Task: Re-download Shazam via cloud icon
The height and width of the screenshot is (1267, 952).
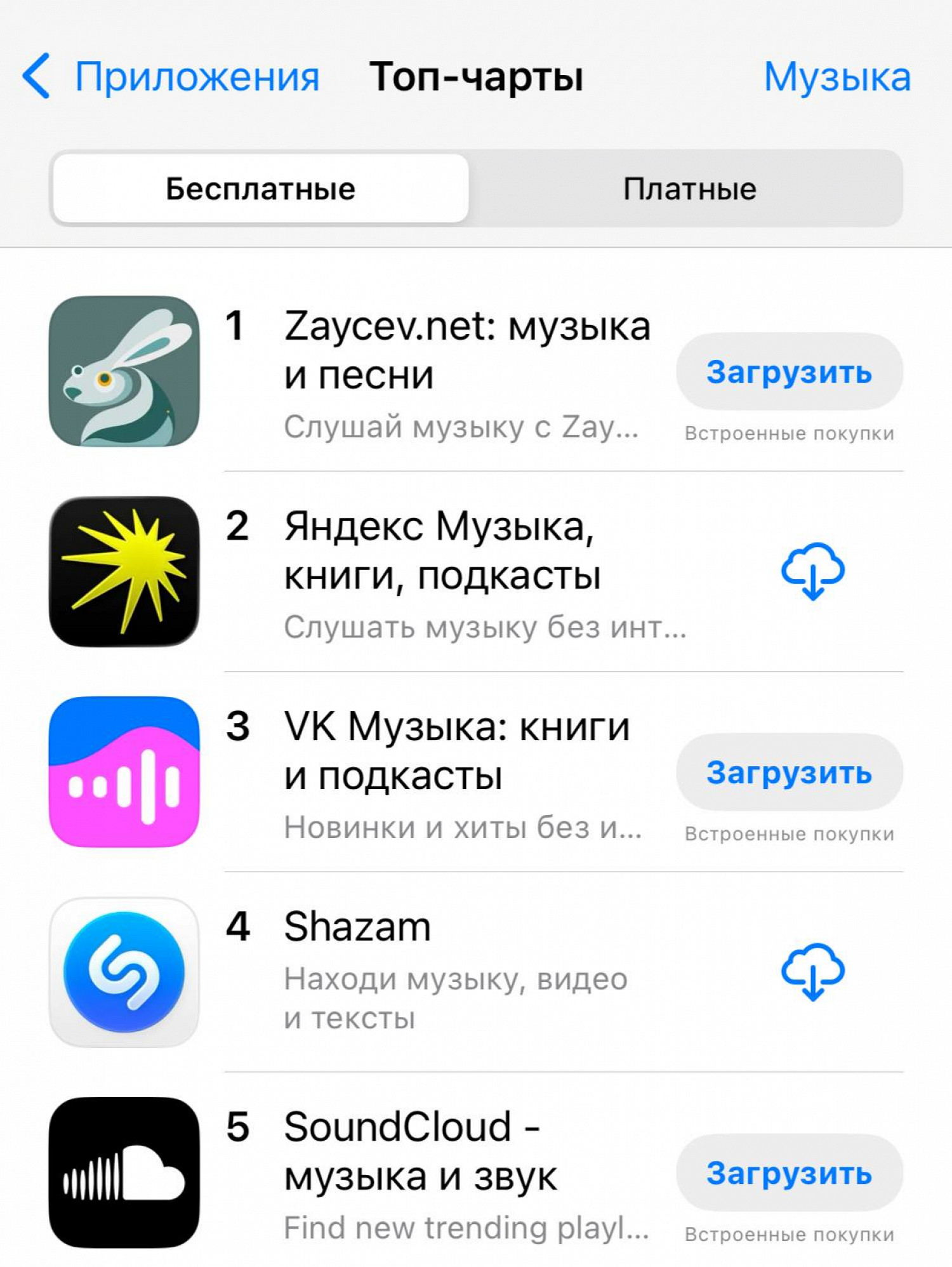Action: pos(812,971)
